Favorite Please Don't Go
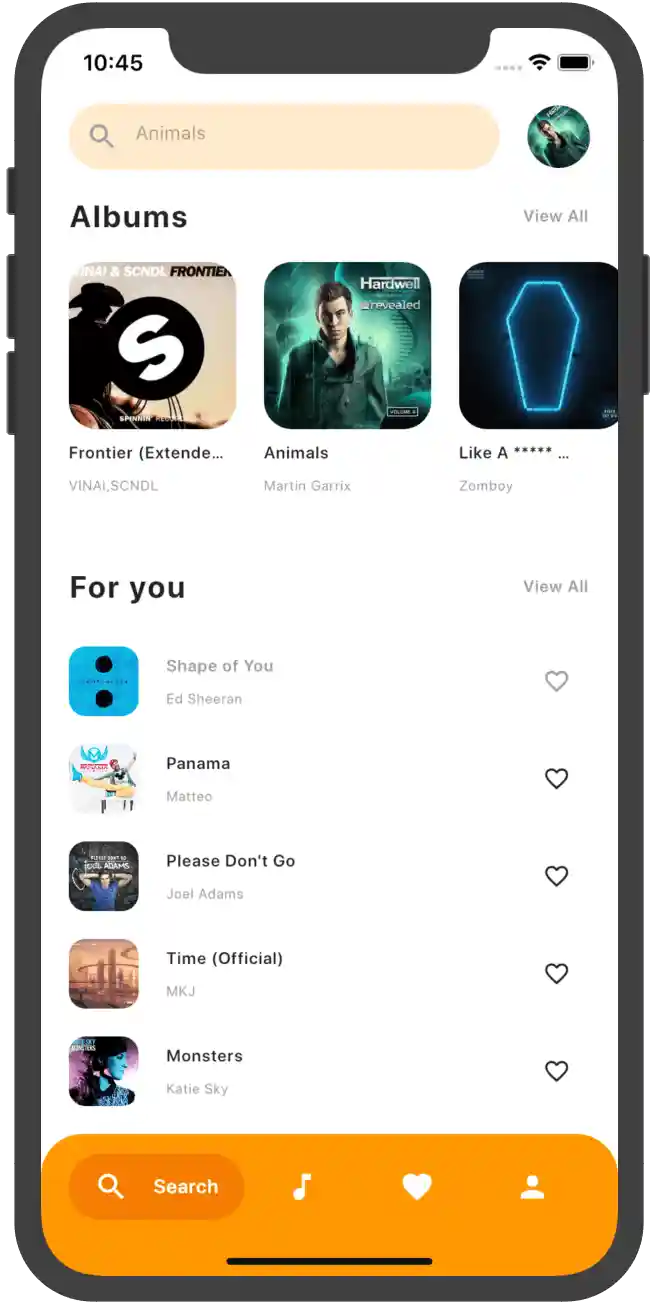 pyautogui.click(x=556, y=876)
